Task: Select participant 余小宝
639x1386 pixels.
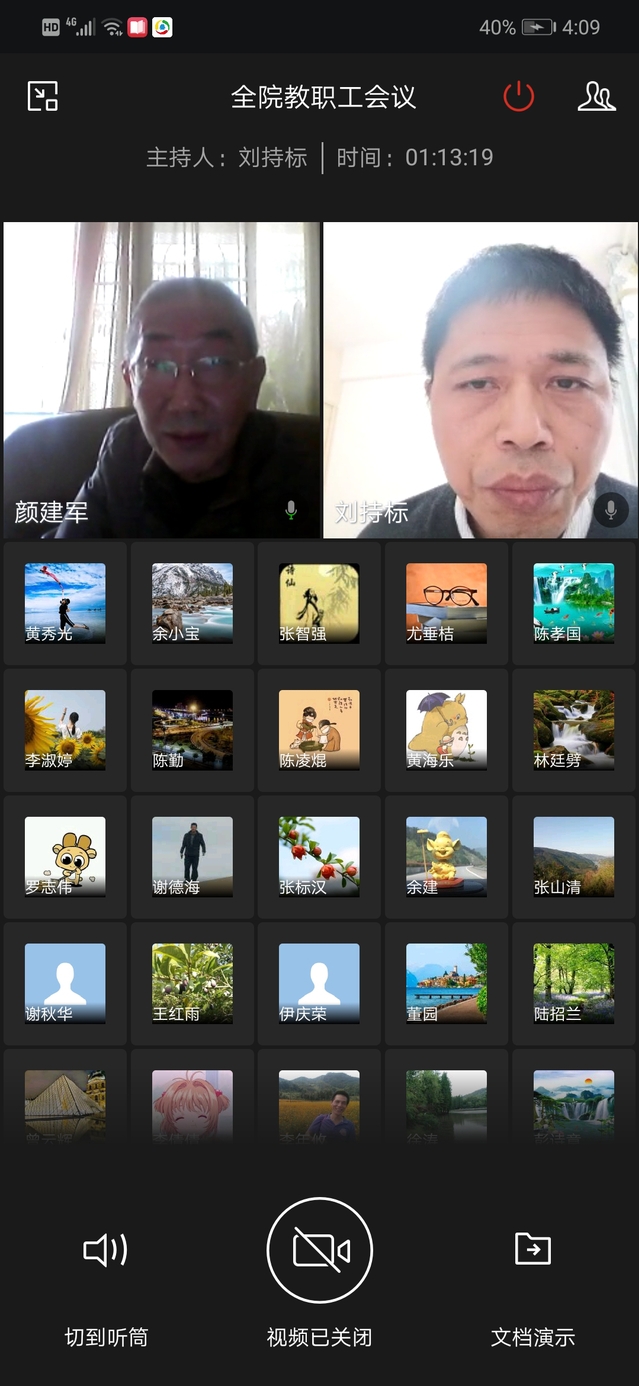Action: [192, 603]
